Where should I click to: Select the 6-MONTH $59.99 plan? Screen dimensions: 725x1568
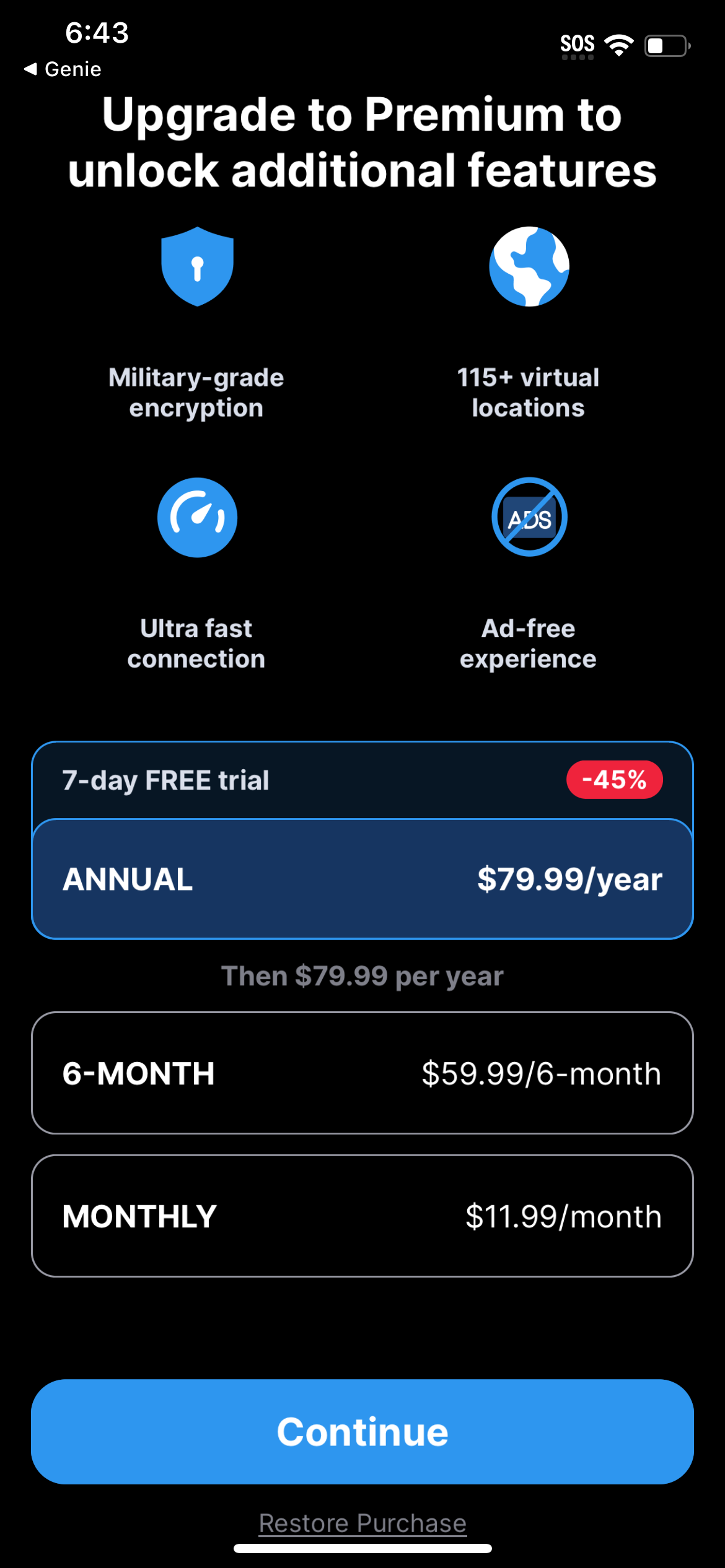[x=362, y=1074]
